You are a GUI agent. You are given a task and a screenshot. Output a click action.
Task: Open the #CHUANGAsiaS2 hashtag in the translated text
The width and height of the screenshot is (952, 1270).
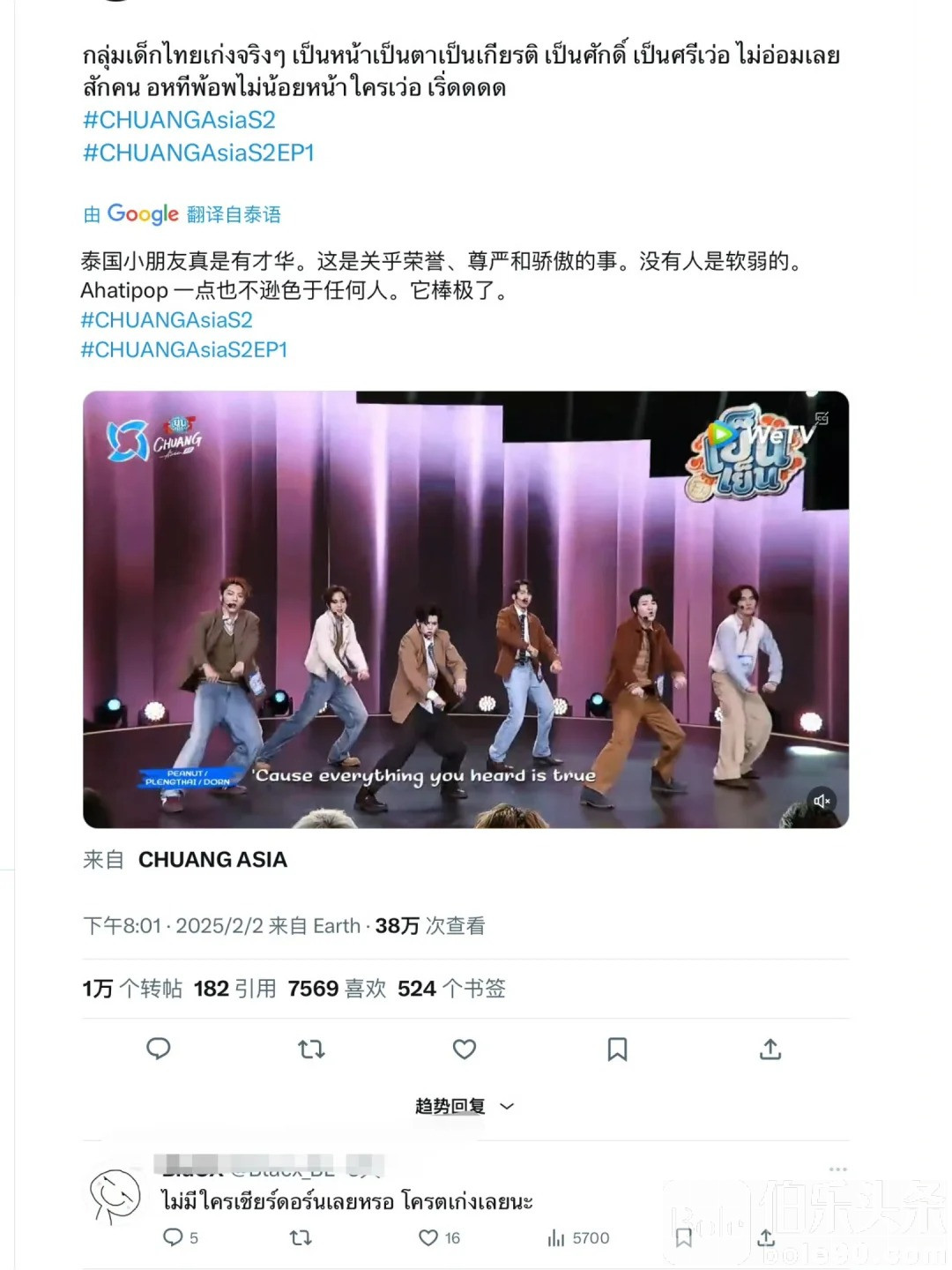click(x=167, y=320)
